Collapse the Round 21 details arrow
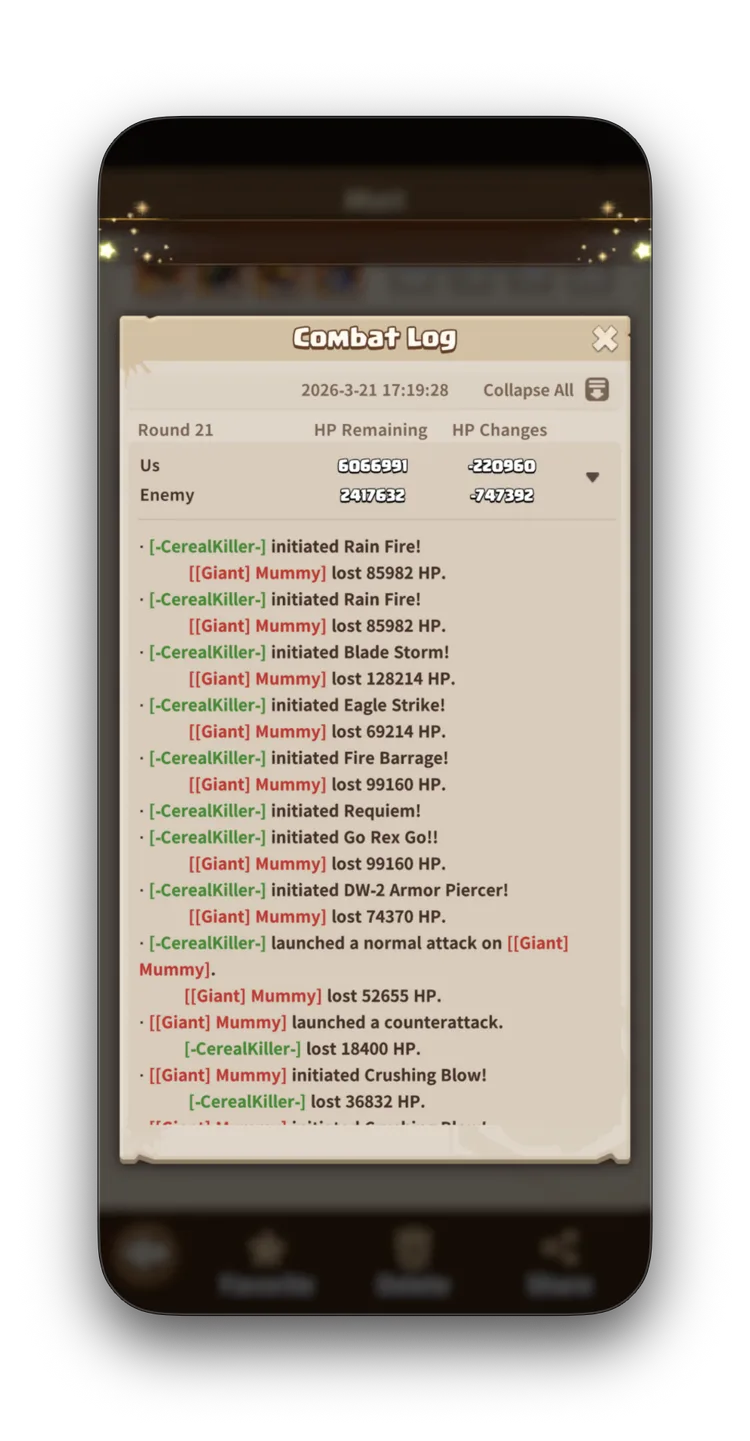 [592, 478]
